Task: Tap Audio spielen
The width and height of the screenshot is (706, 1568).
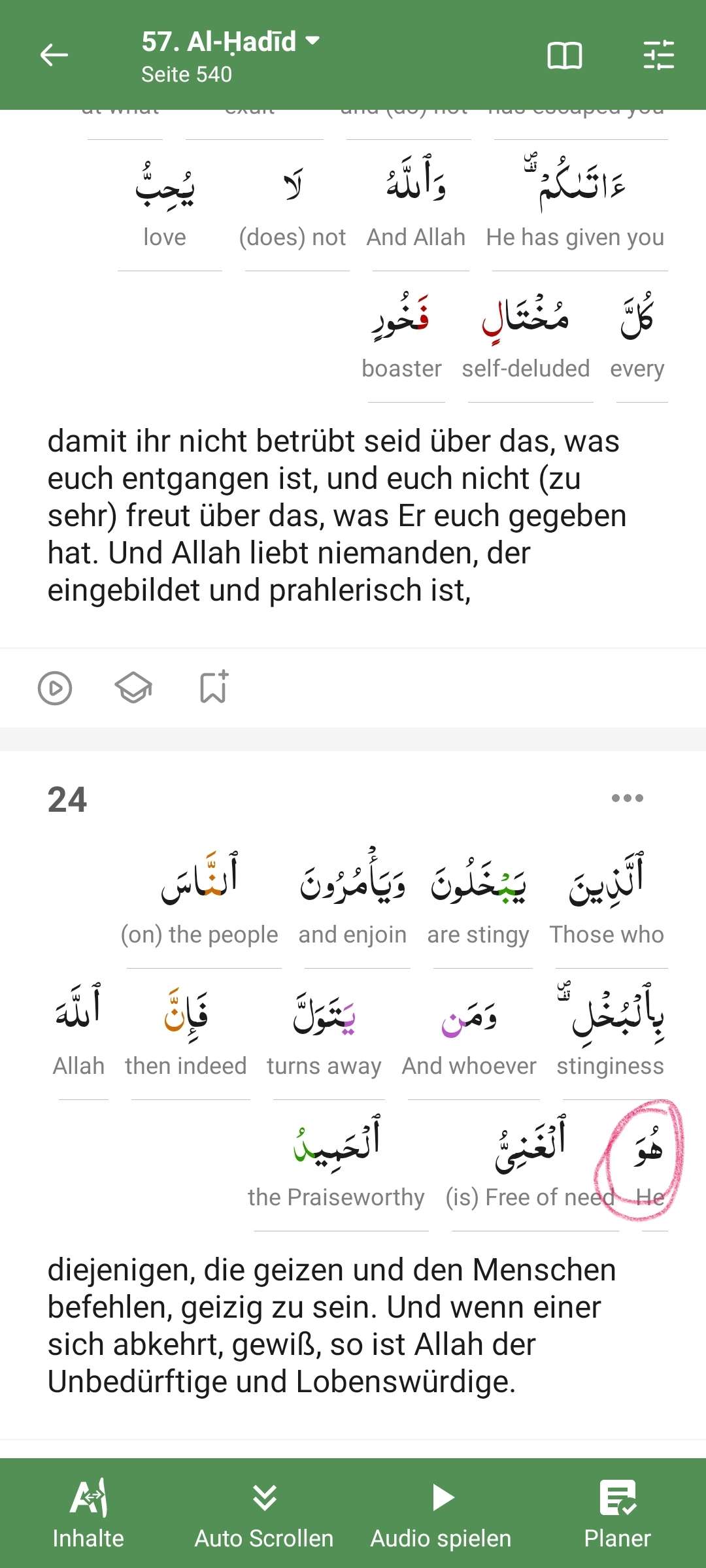Action: pos(441,1513)
